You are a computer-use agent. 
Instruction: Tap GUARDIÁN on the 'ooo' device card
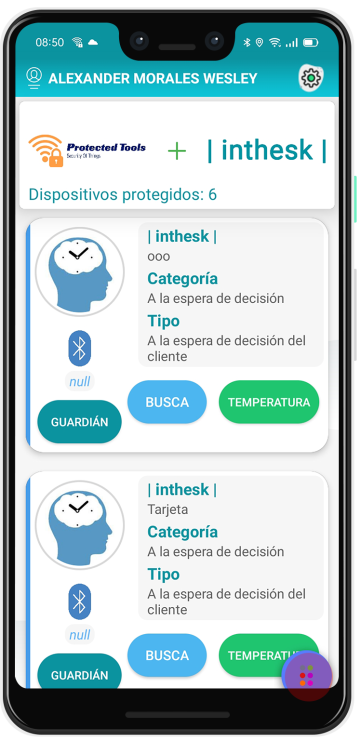click(79, 422)
